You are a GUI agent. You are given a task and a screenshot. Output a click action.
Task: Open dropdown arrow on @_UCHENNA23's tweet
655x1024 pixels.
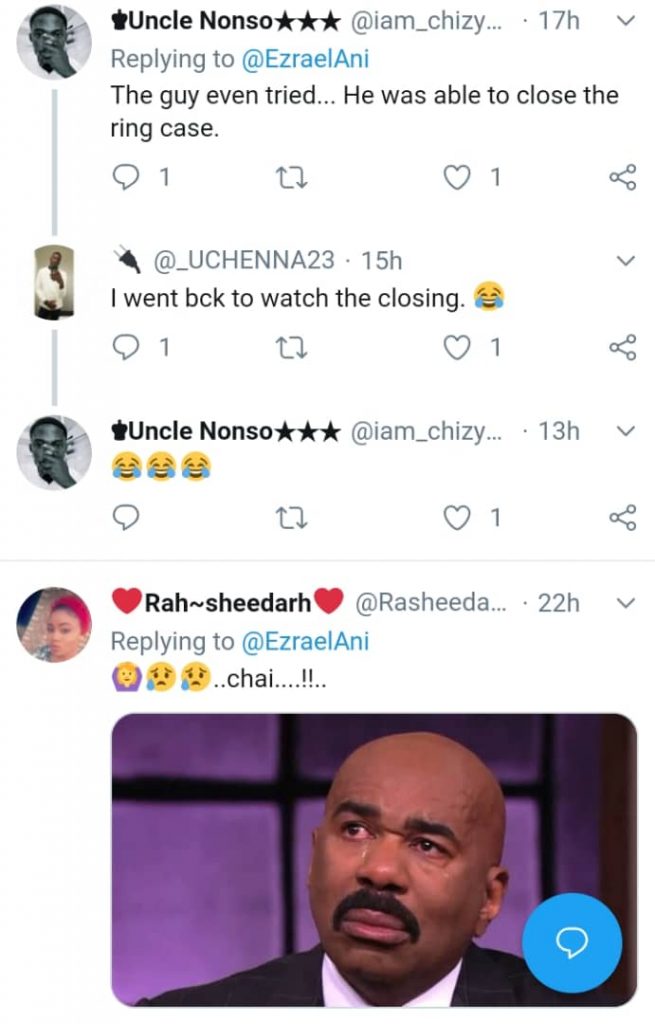tap(625, 261)
